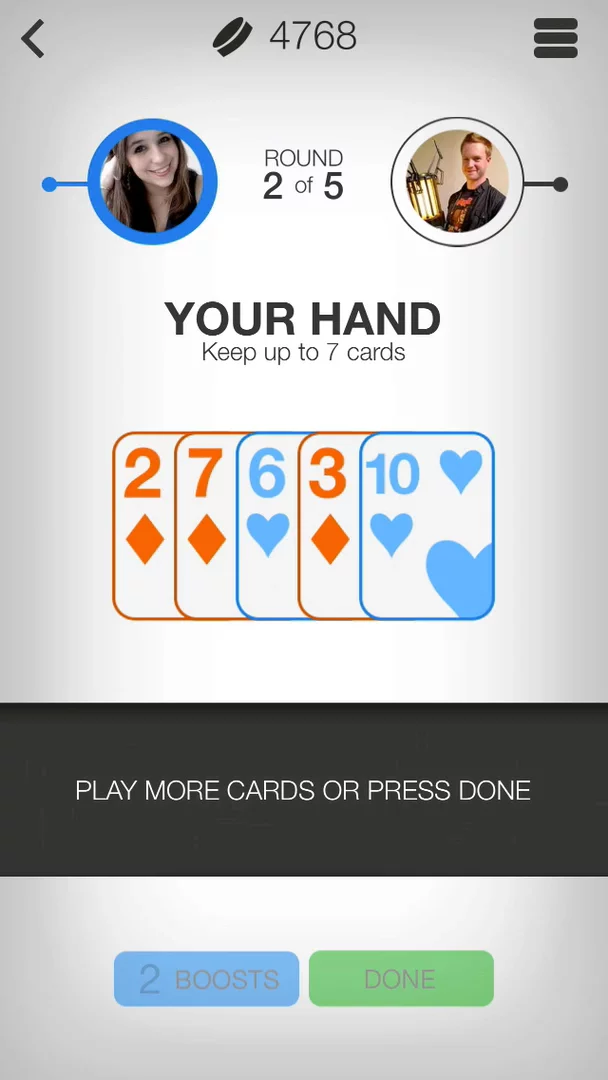Open the hamburger menu
This screenshot has width=608, height=1080.
[556, 38]
